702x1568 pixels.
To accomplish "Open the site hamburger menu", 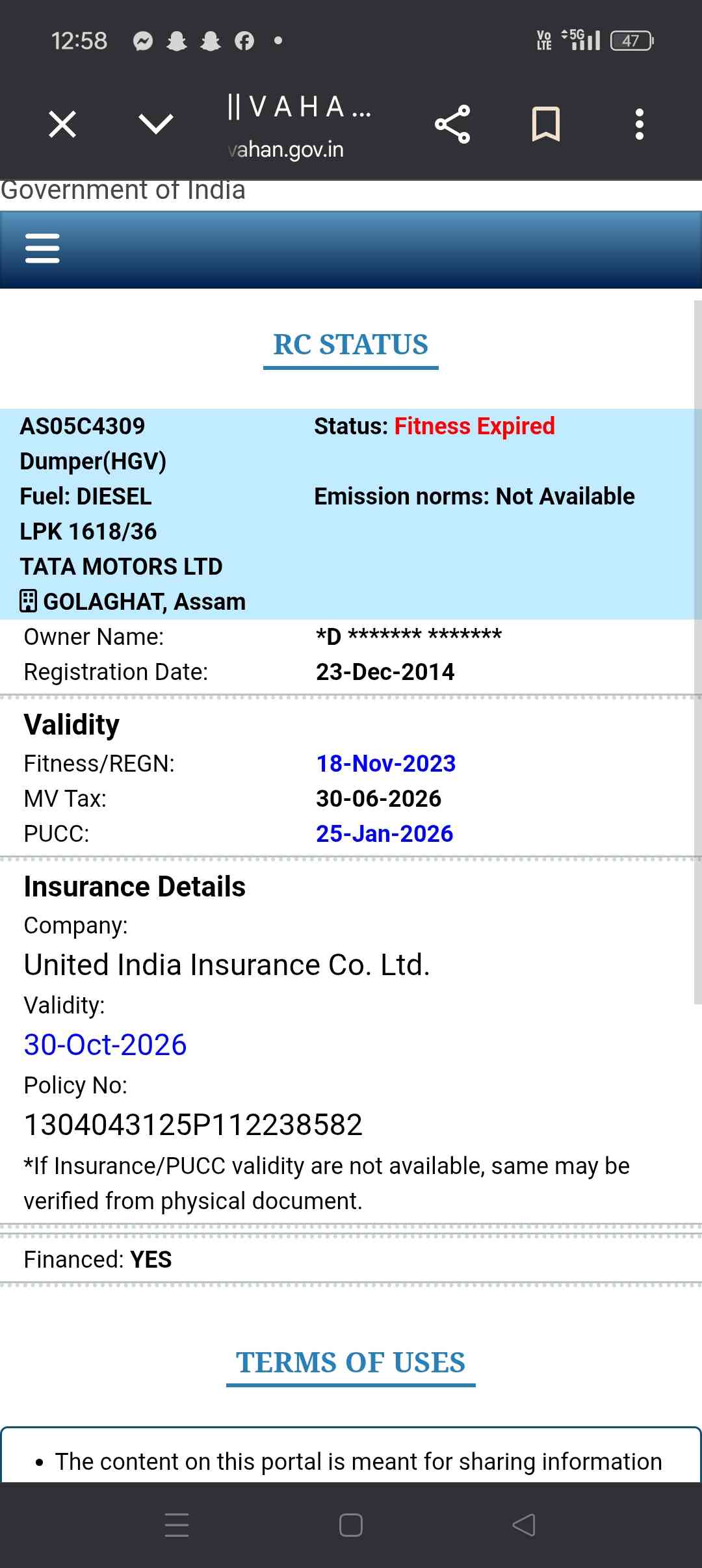I will 42,248.
